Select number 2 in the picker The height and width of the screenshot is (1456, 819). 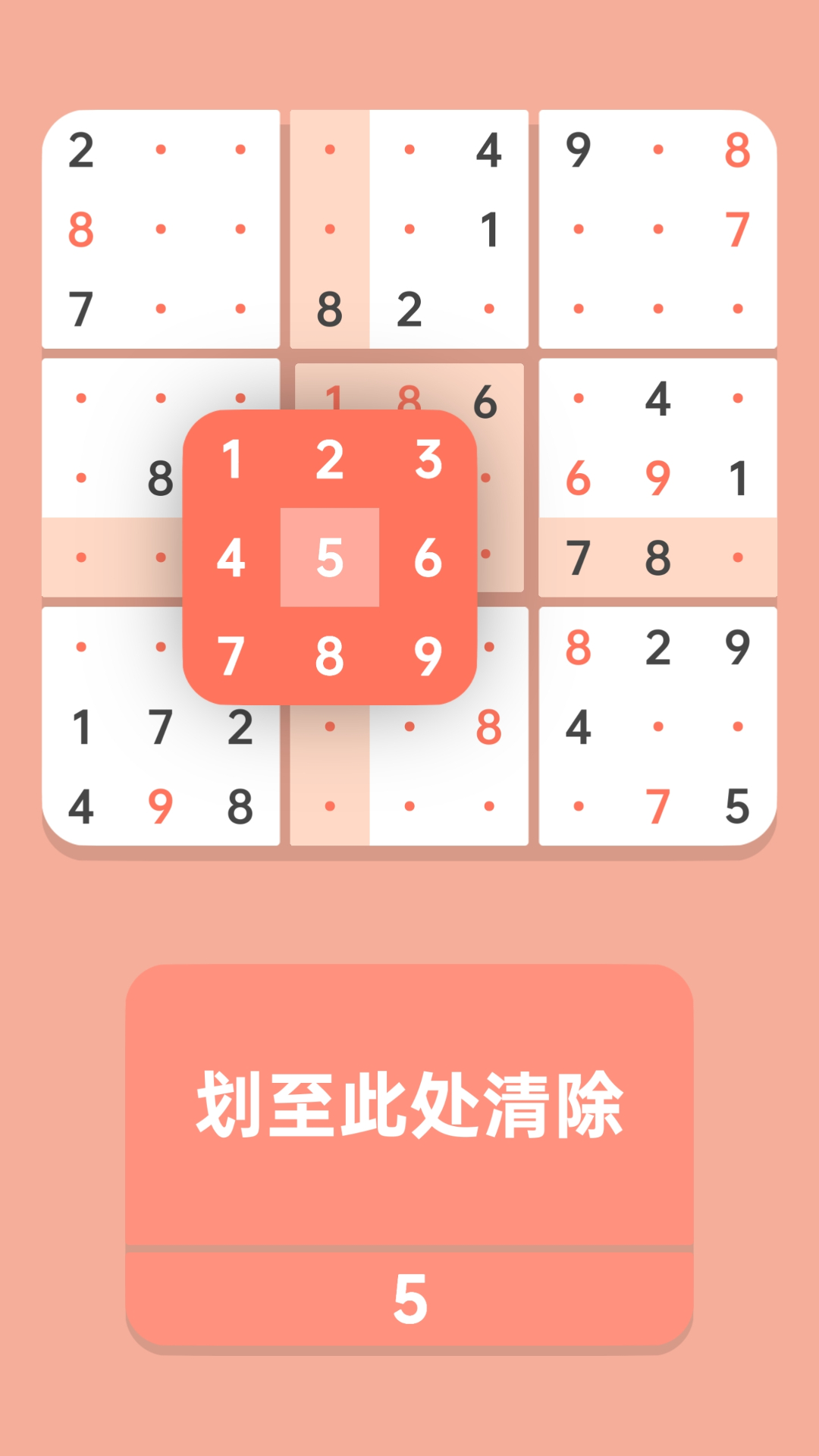[x=330, y=460]
